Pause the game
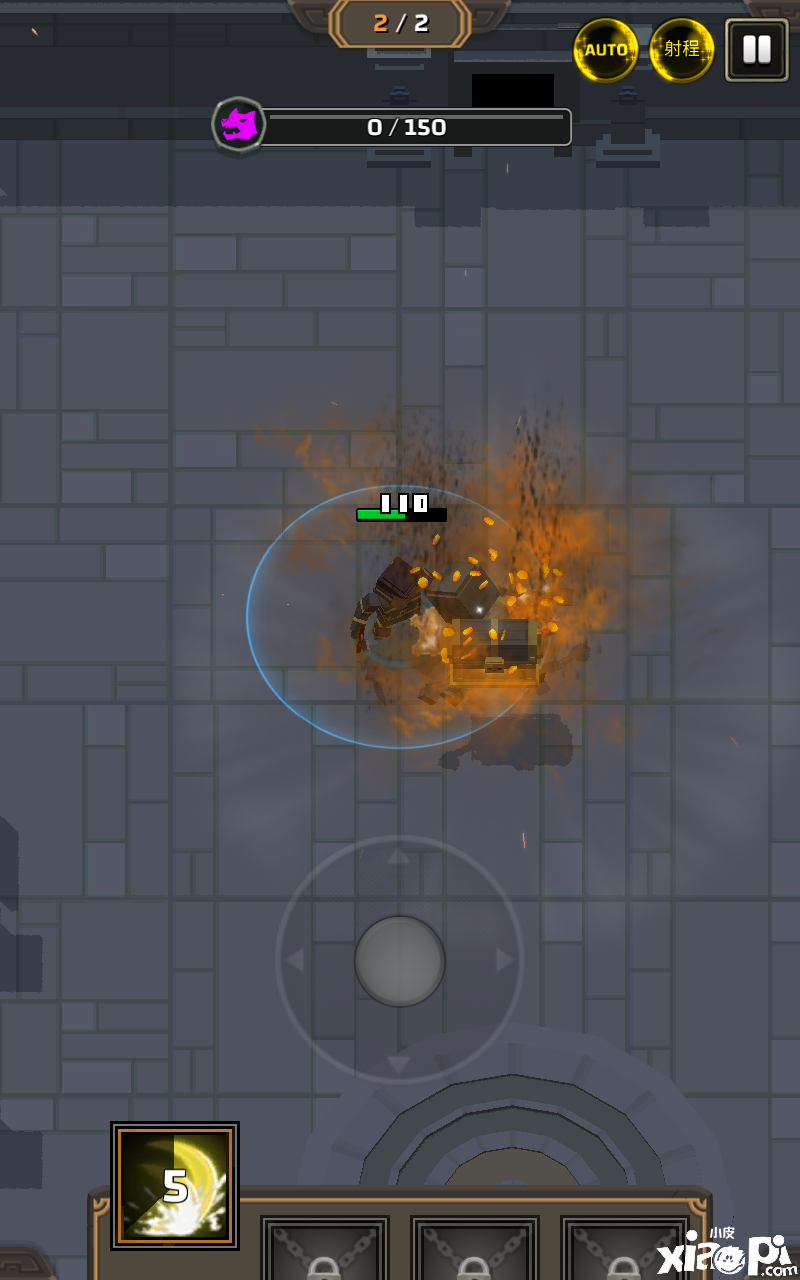The width and height of the screenshot is (800, 1280). (x=756, y=50)
